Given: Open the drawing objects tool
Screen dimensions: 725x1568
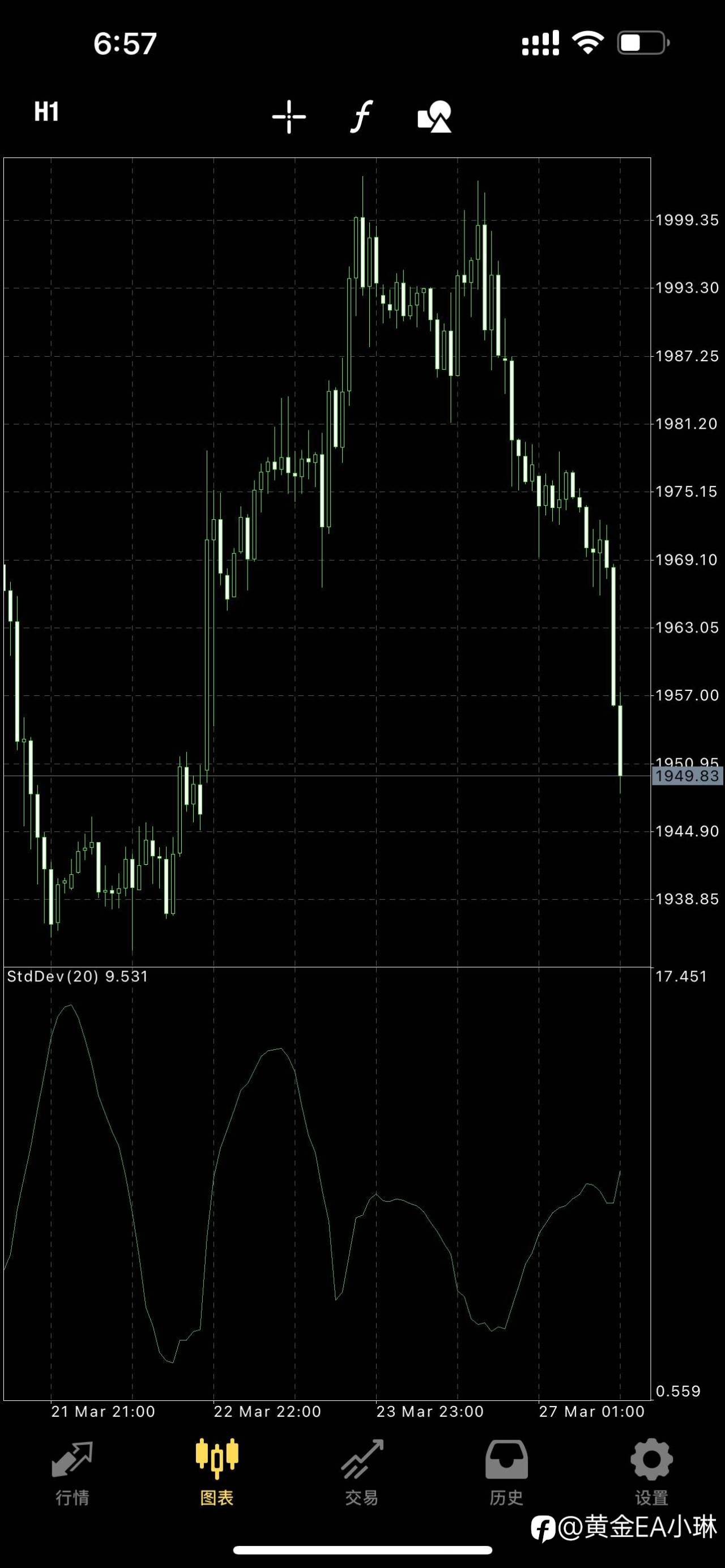Looking at the screenshot, I should 434,116.
